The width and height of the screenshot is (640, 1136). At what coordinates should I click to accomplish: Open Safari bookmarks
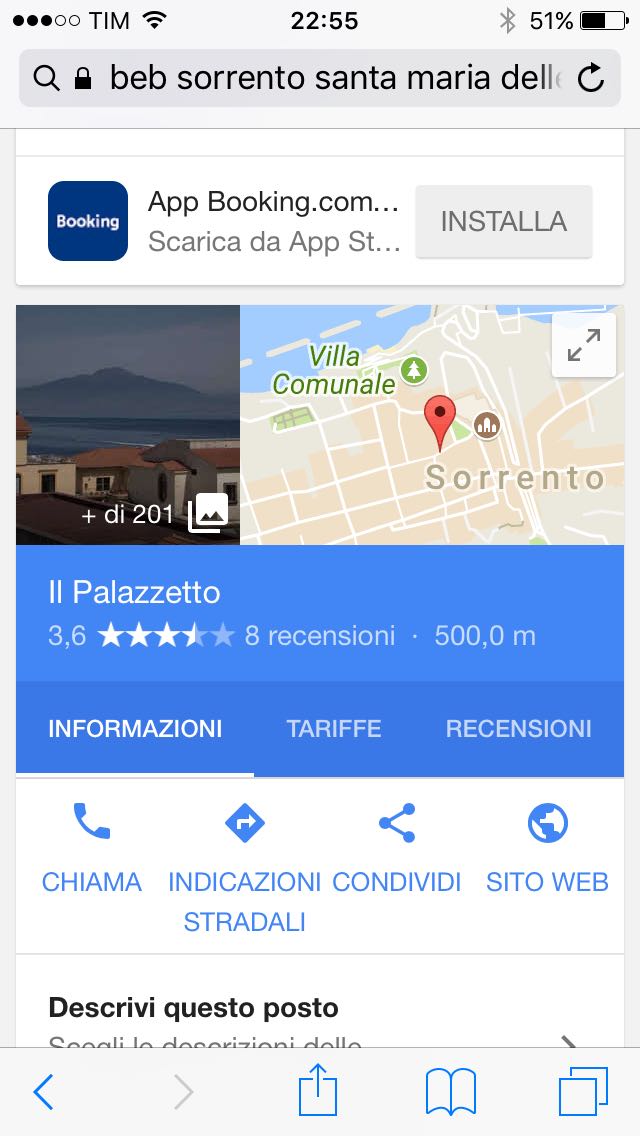[450, 1092]
